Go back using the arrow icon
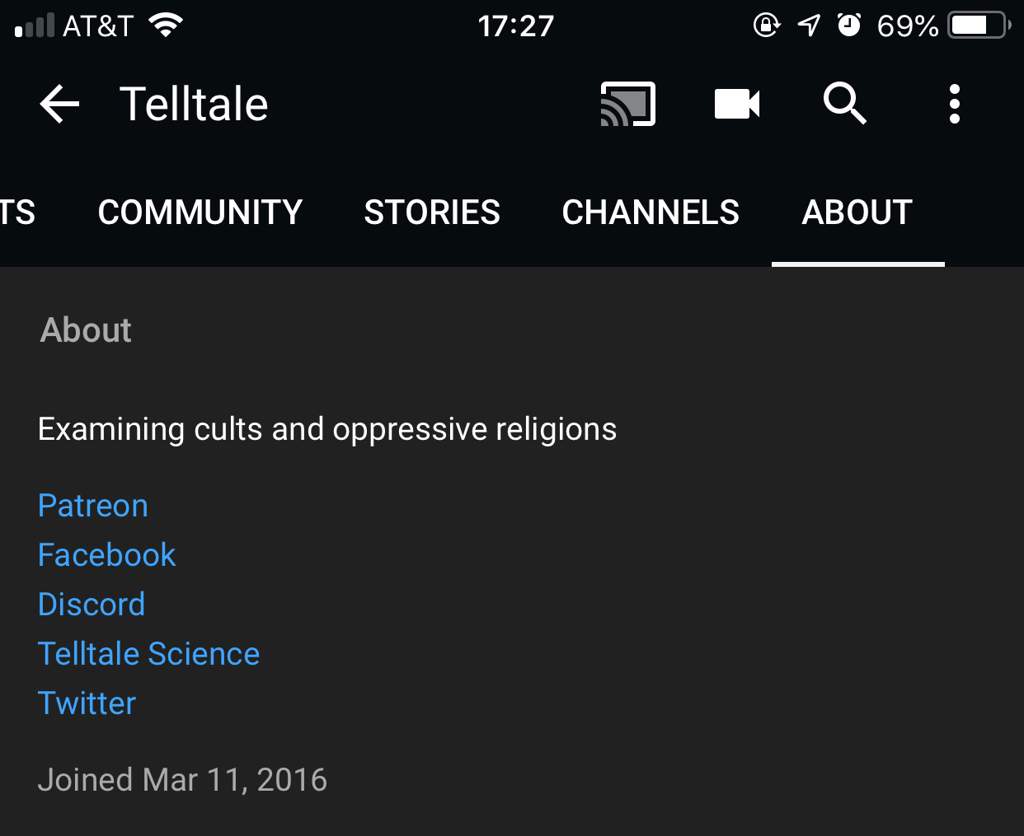The width and height of the screenshot is (1024, 836). tap(59, 104)
